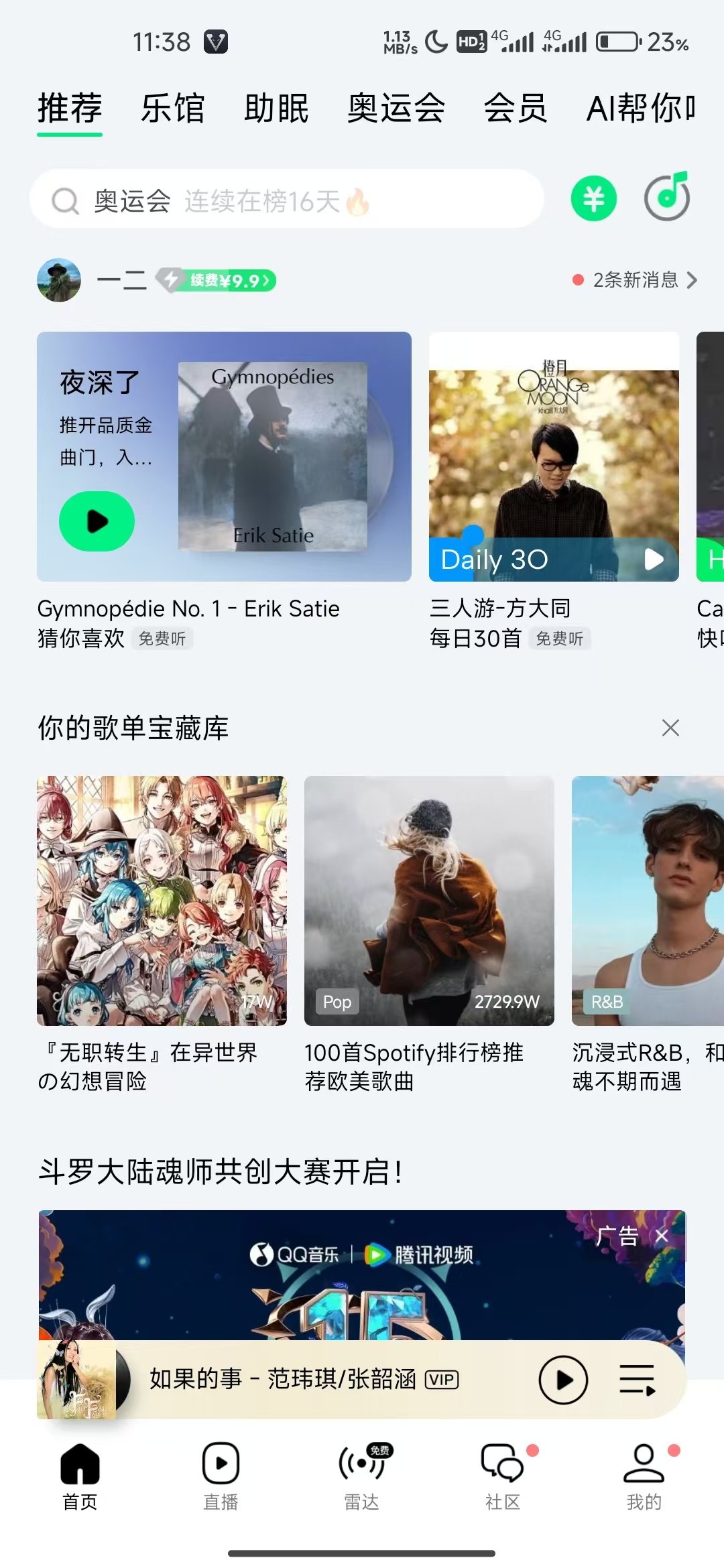This screenshot has height=1568, width=724.
Task: Switch to the 助眠 top tab
Action: [276, 109]
